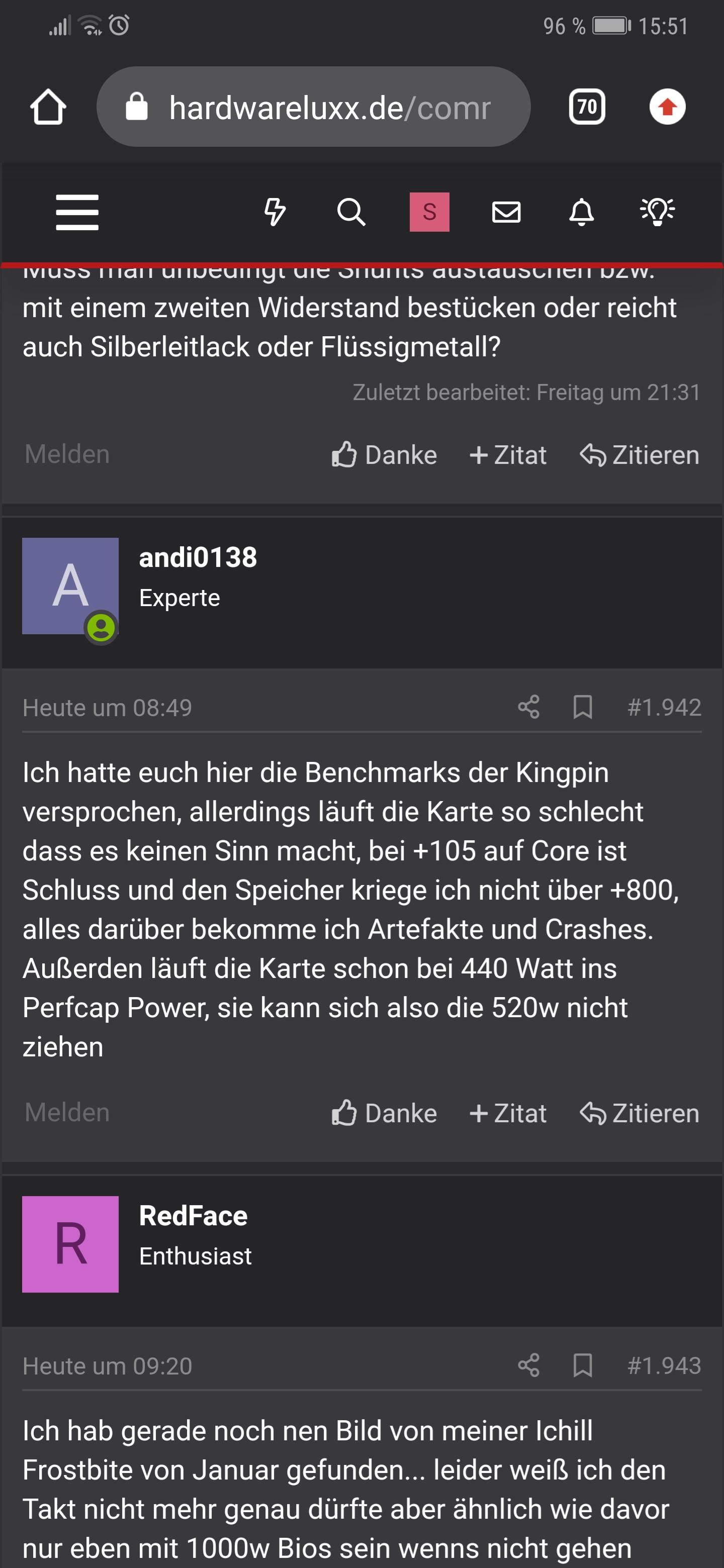
Task: Go to the browser home page
Action: (x=48, y=107)
